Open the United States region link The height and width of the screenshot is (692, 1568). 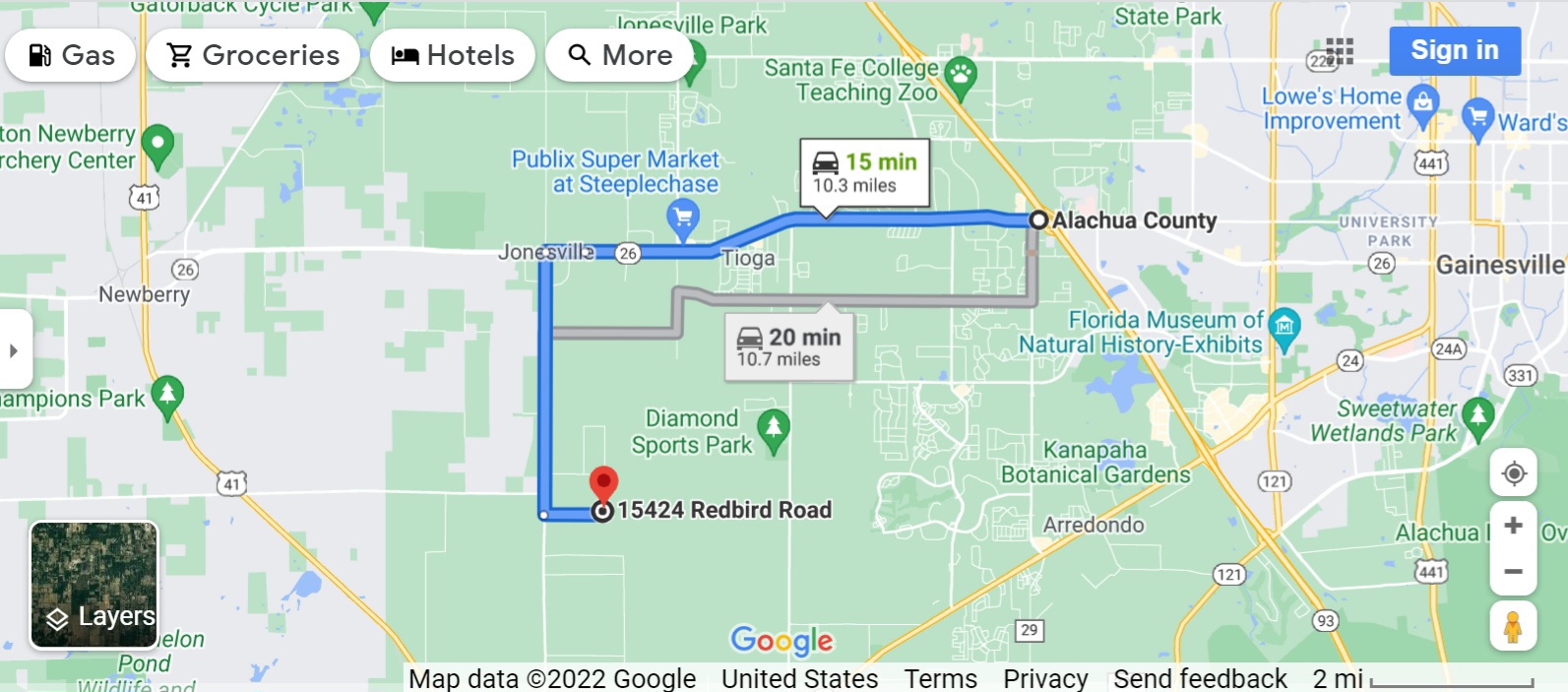point(799,678)
